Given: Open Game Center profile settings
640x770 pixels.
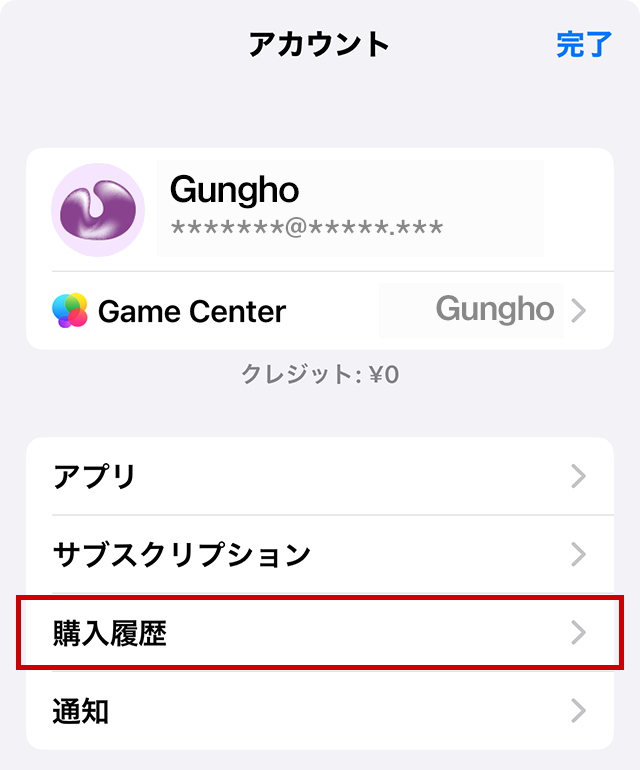Looking at the screenshot, I should tap(320, 310).
